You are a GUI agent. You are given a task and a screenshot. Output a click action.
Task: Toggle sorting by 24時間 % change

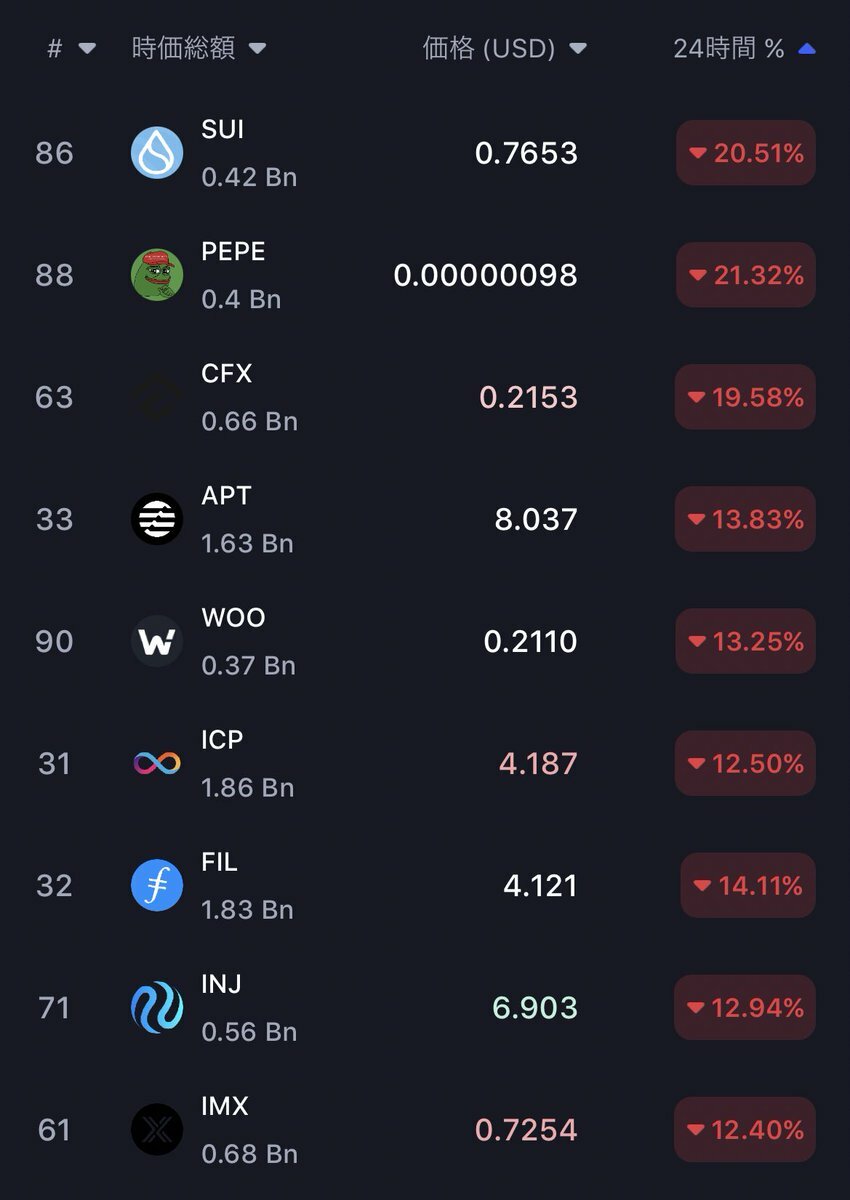[743, 48]
